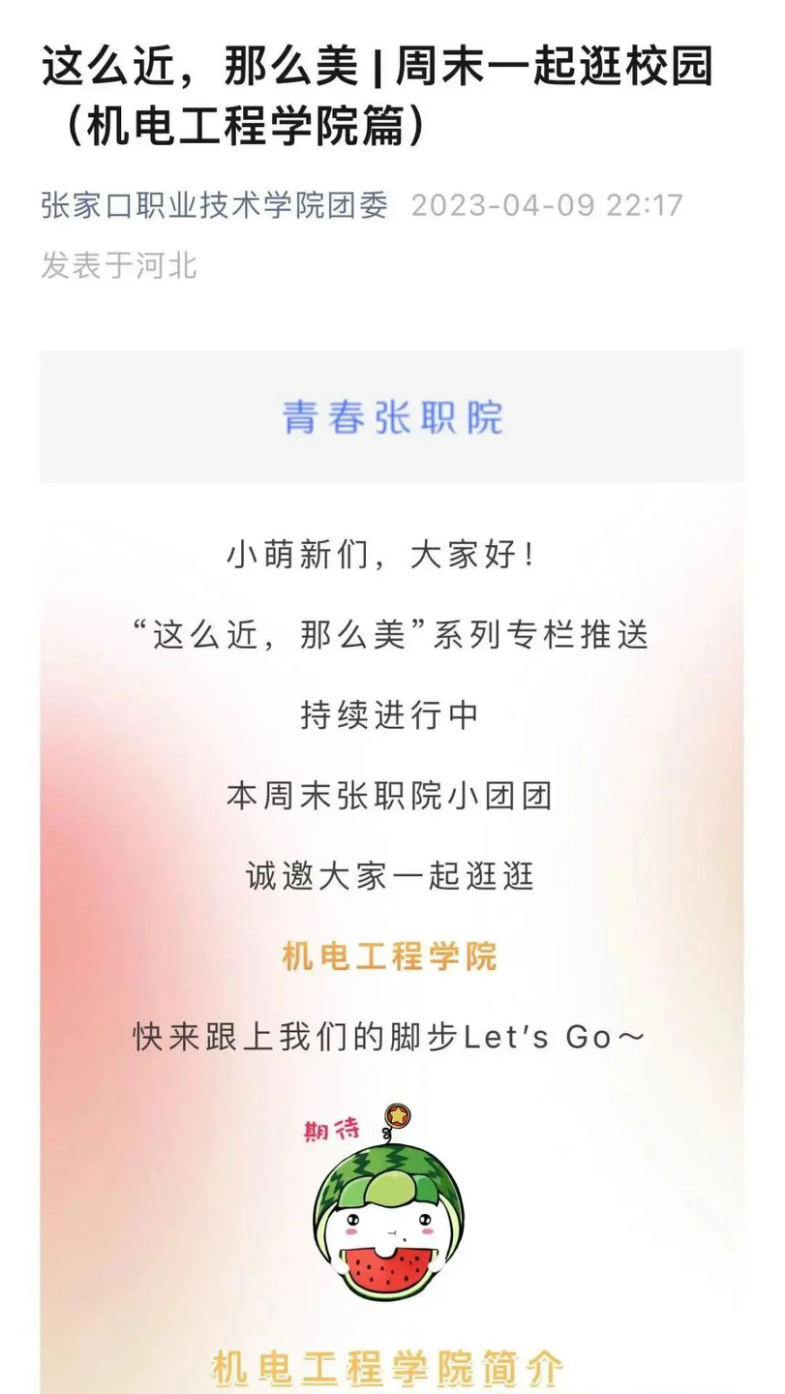
Task: Open the 张家口职业技术学院团委 account page
Action: [214, 206]
